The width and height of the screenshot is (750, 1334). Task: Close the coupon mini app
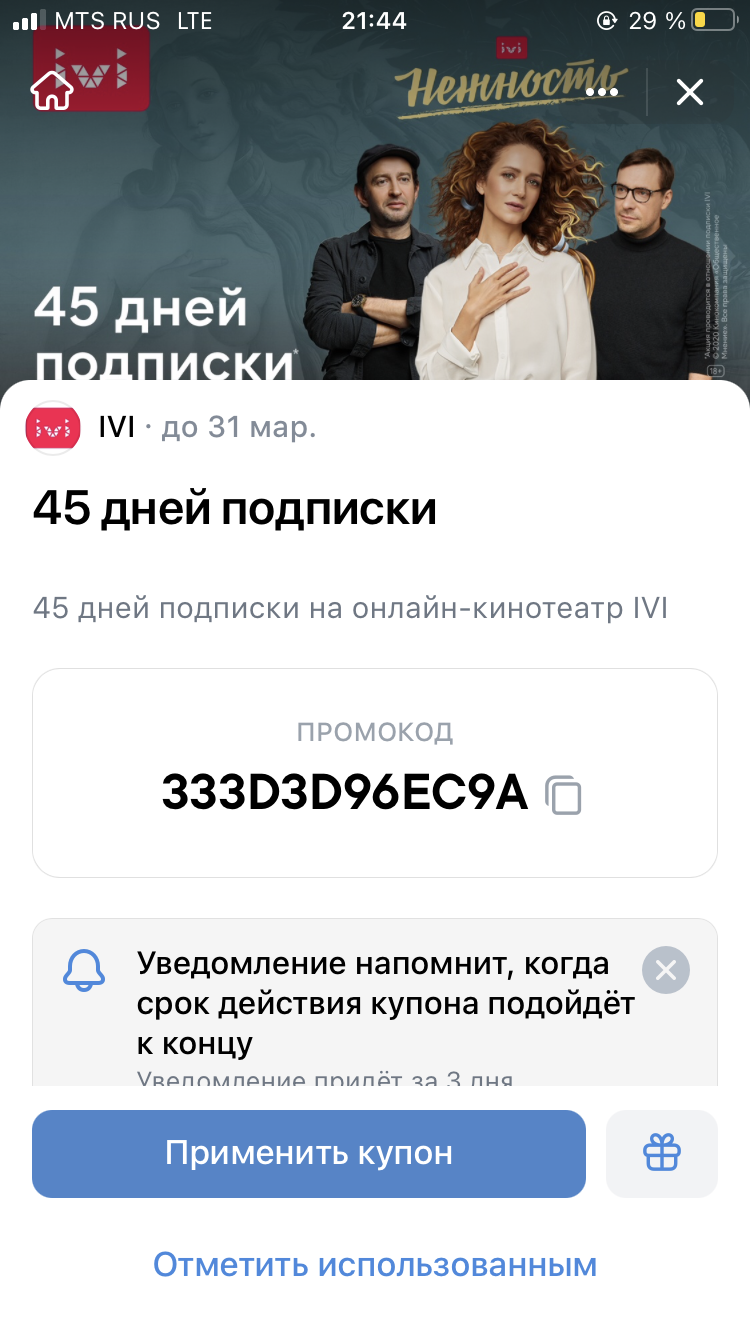tap(689, 92)
